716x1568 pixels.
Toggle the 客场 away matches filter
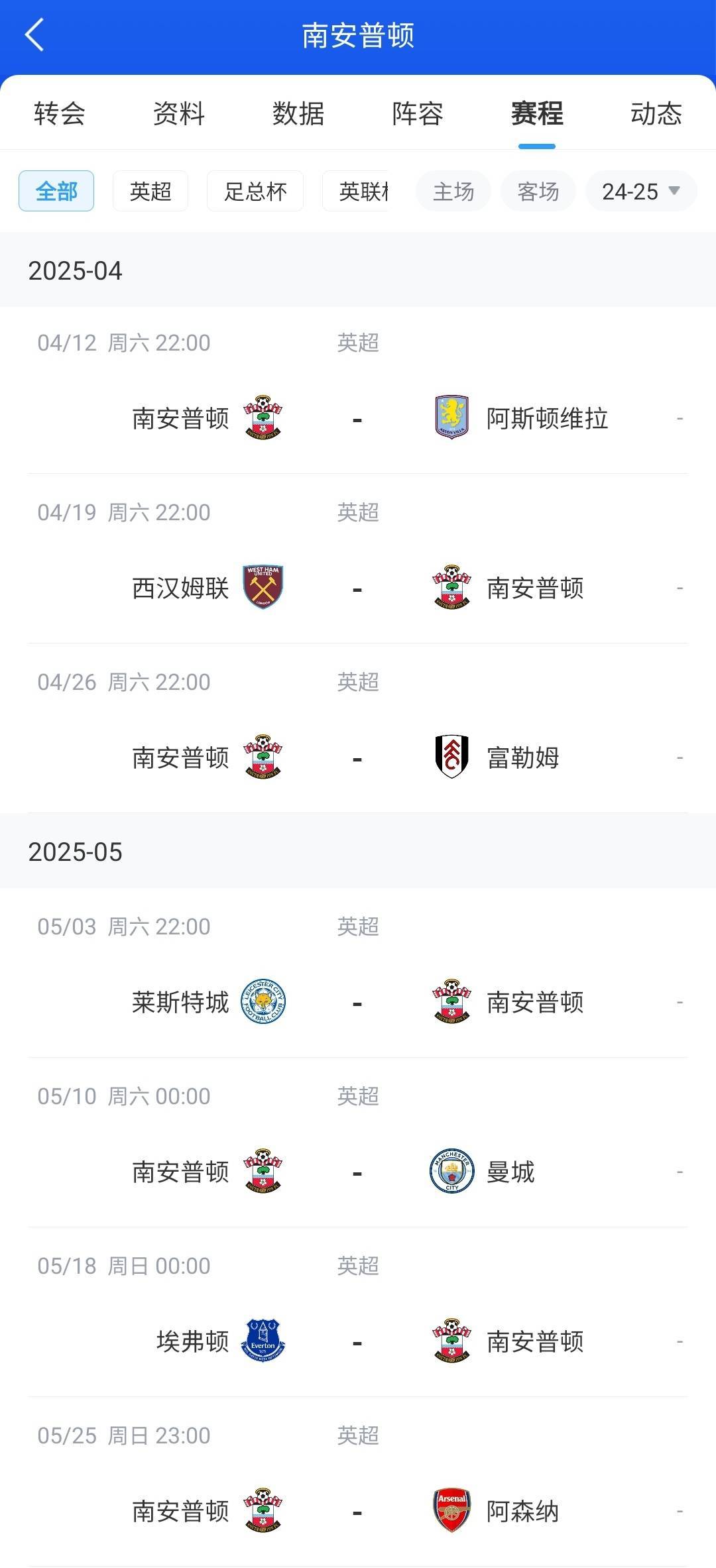[538, 192]
